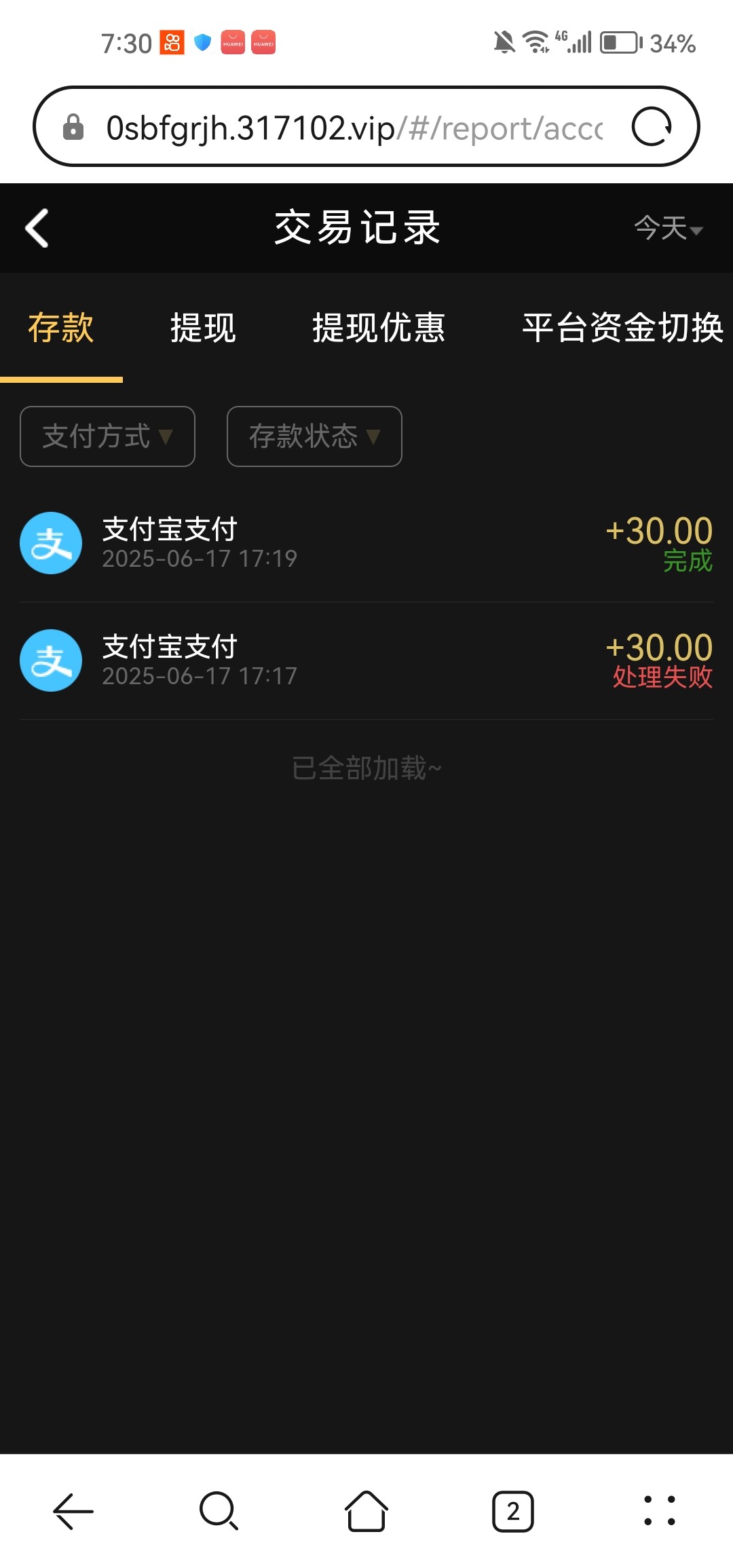Open the 今天 date selector
The image size is (733, 1568).
[669, 229]
